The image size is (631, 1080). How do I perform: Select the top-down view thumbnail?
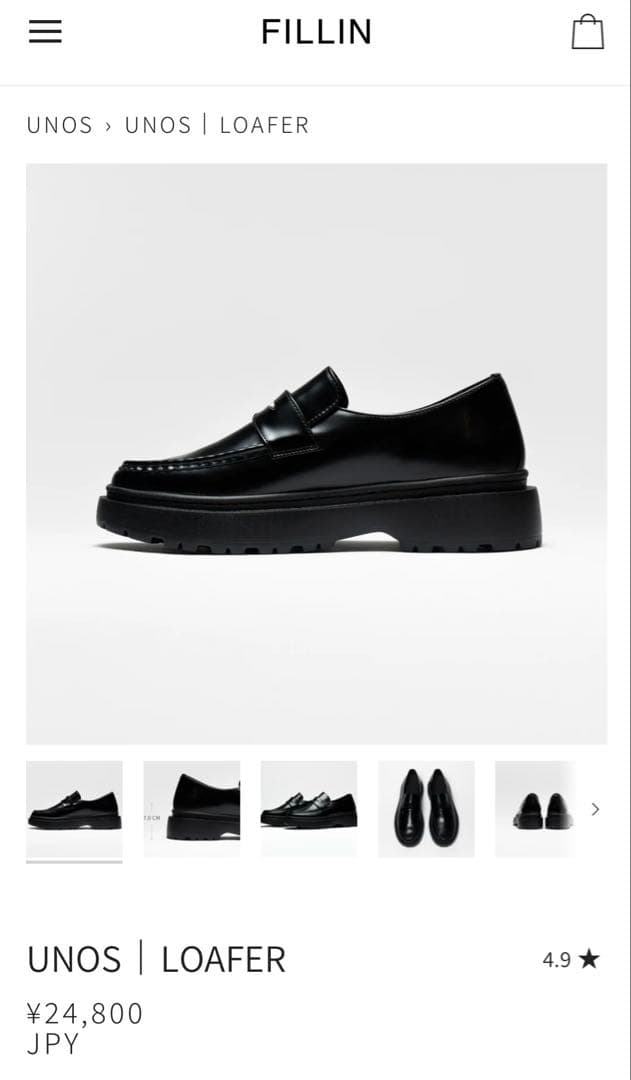426,808
